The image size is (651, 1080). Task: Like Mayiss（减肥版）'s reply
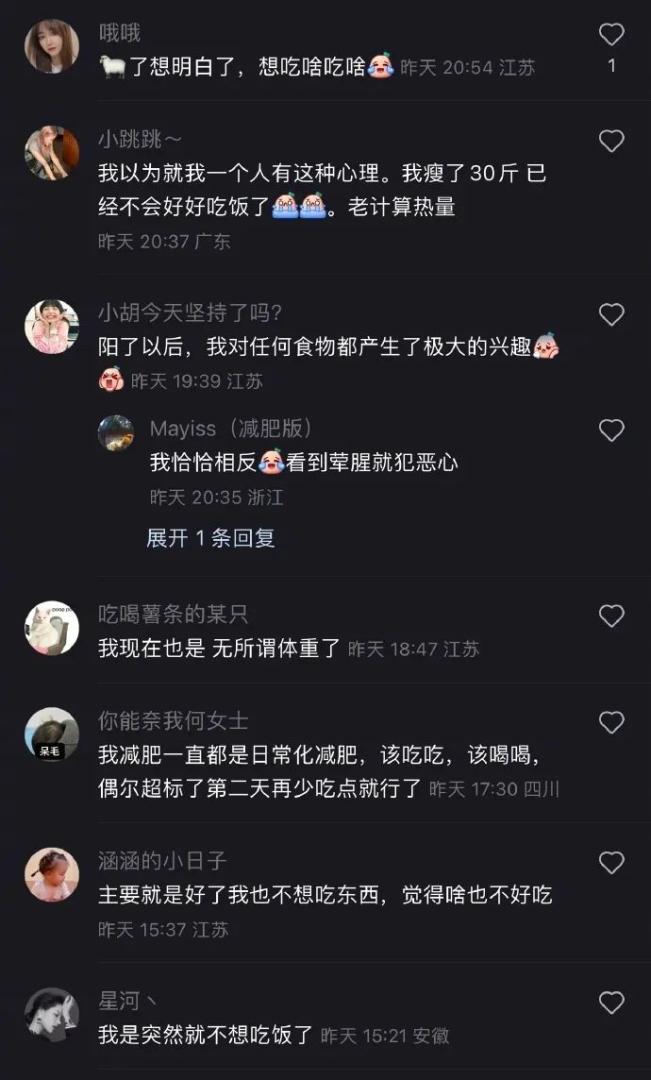(x=611, y=431)
